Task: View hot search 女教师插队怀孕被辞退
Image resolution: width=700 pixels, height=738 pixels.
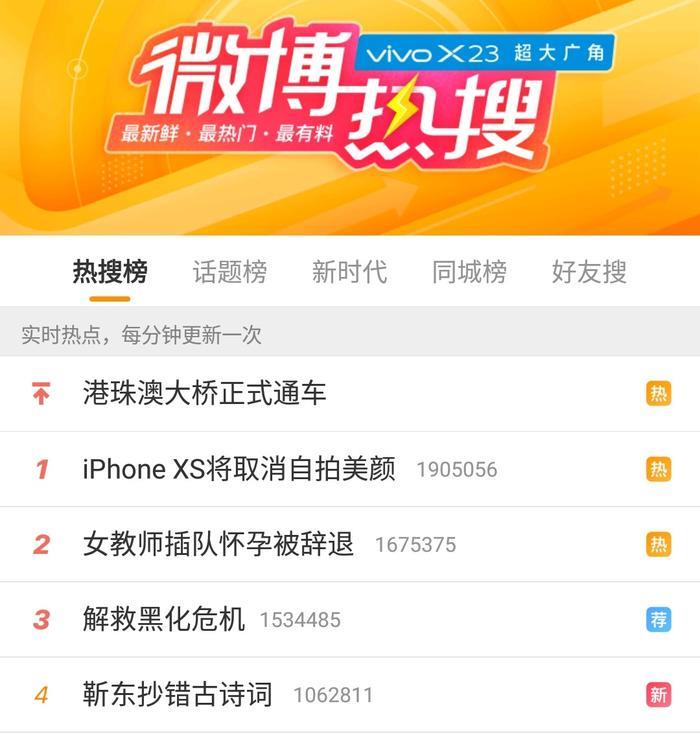Action: point(218,544)
